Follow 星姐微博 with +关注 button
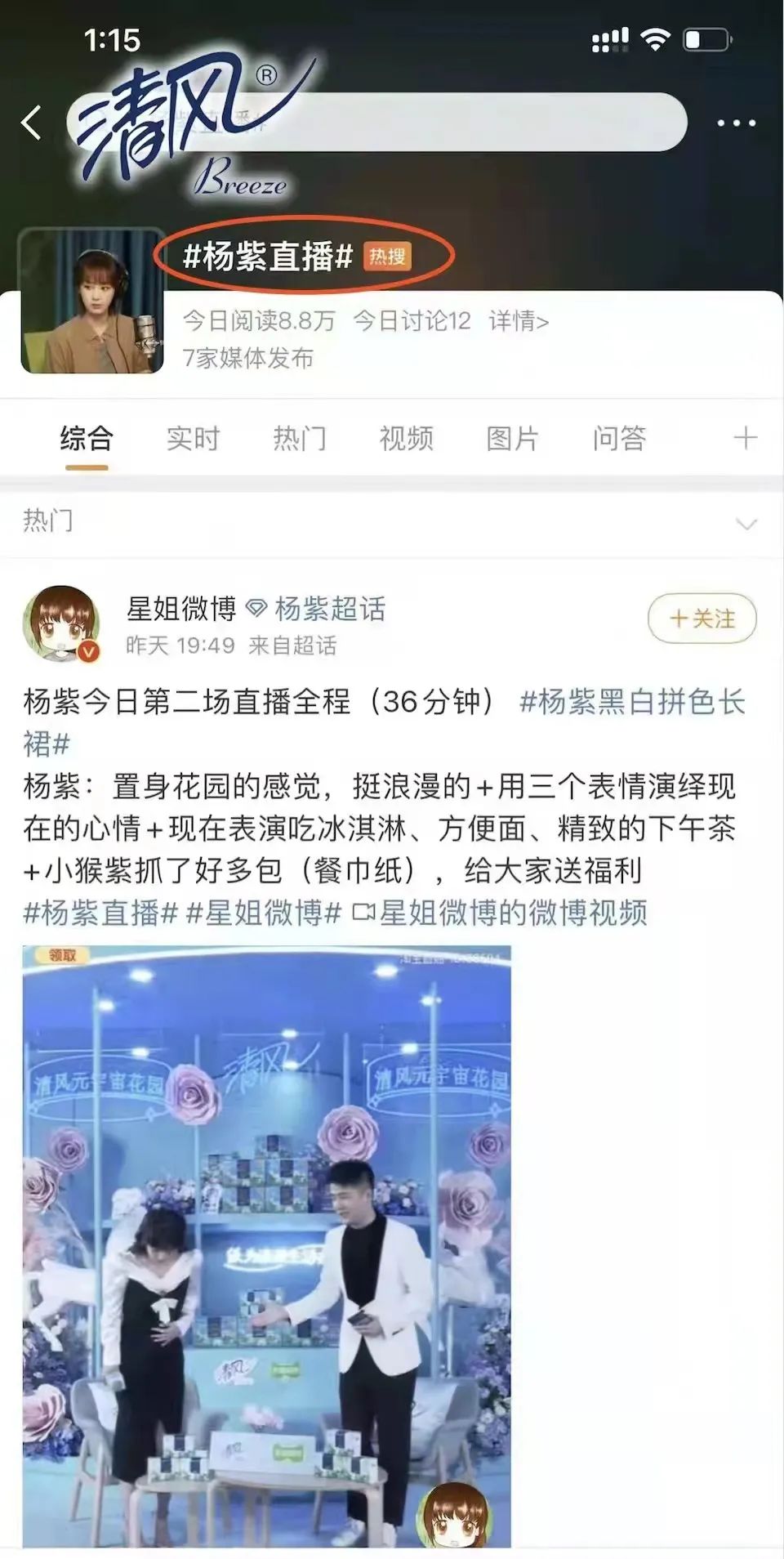 click(702, 619)
